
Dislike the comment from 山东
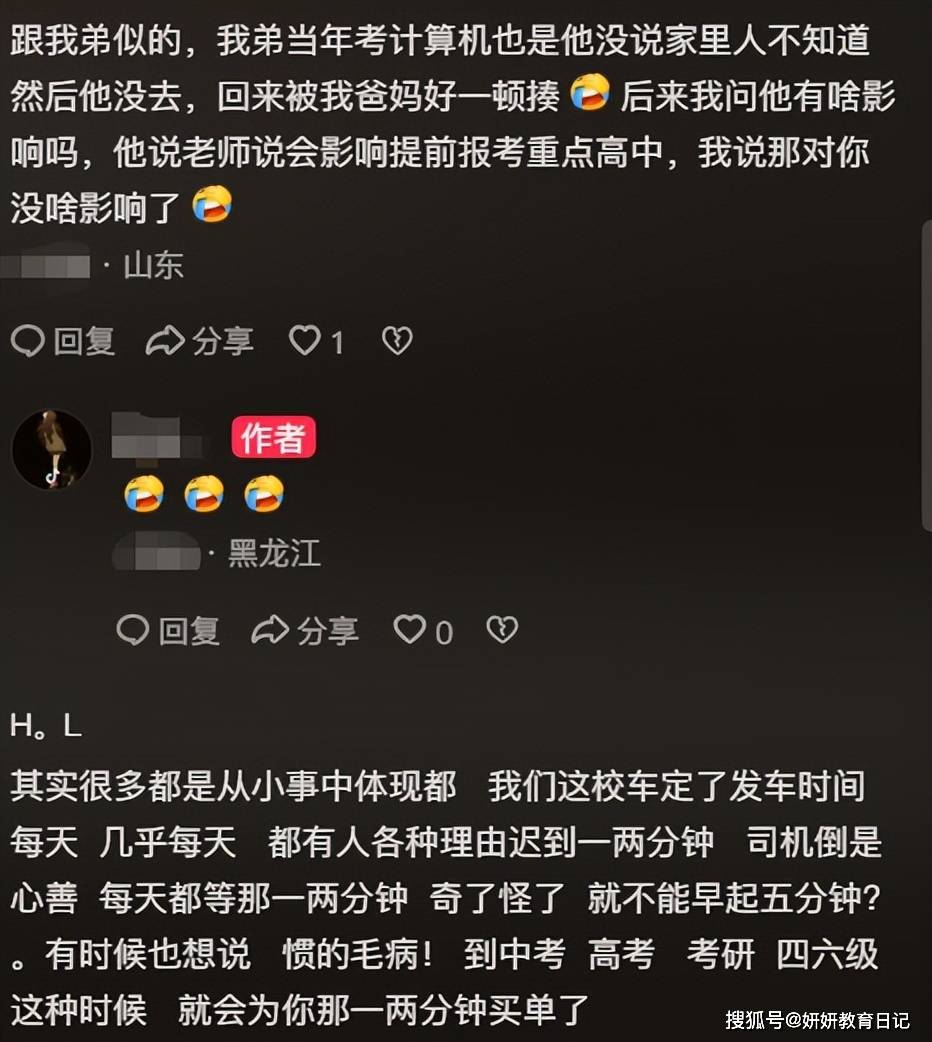[x=397, y=342]
